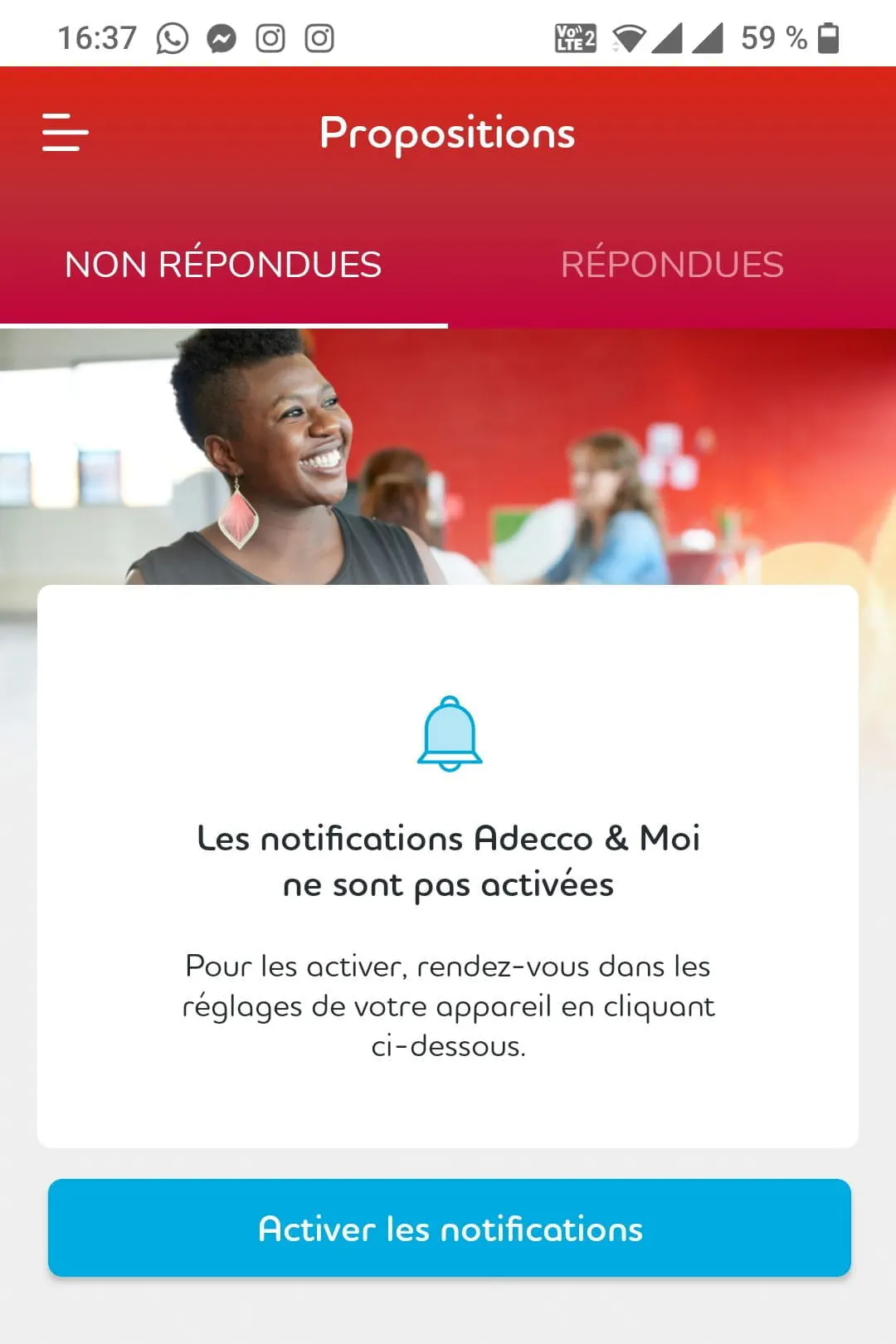Select the NON RÉPONDUES tab
Image resolution: width=896 pixels, height=1344 pixels.
tap(223, 265)
